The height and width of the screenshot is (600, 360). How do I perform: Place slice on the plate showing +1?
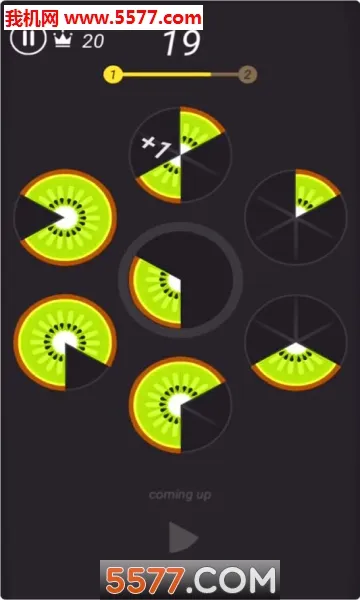pos(180,155)
